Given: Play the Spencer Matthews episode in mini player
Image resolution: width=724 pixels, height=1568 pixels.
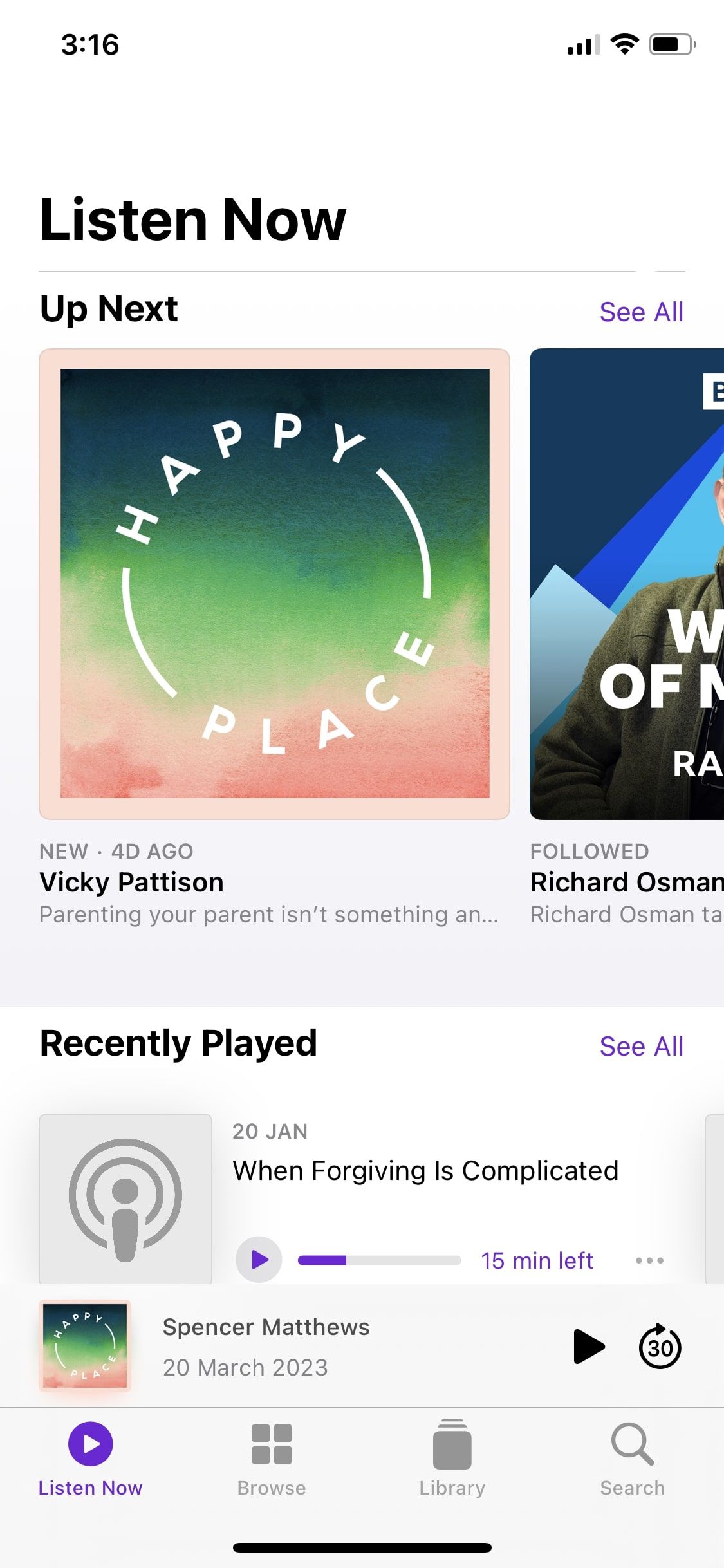Looking at the screenshot, I should click(589, 1347).
